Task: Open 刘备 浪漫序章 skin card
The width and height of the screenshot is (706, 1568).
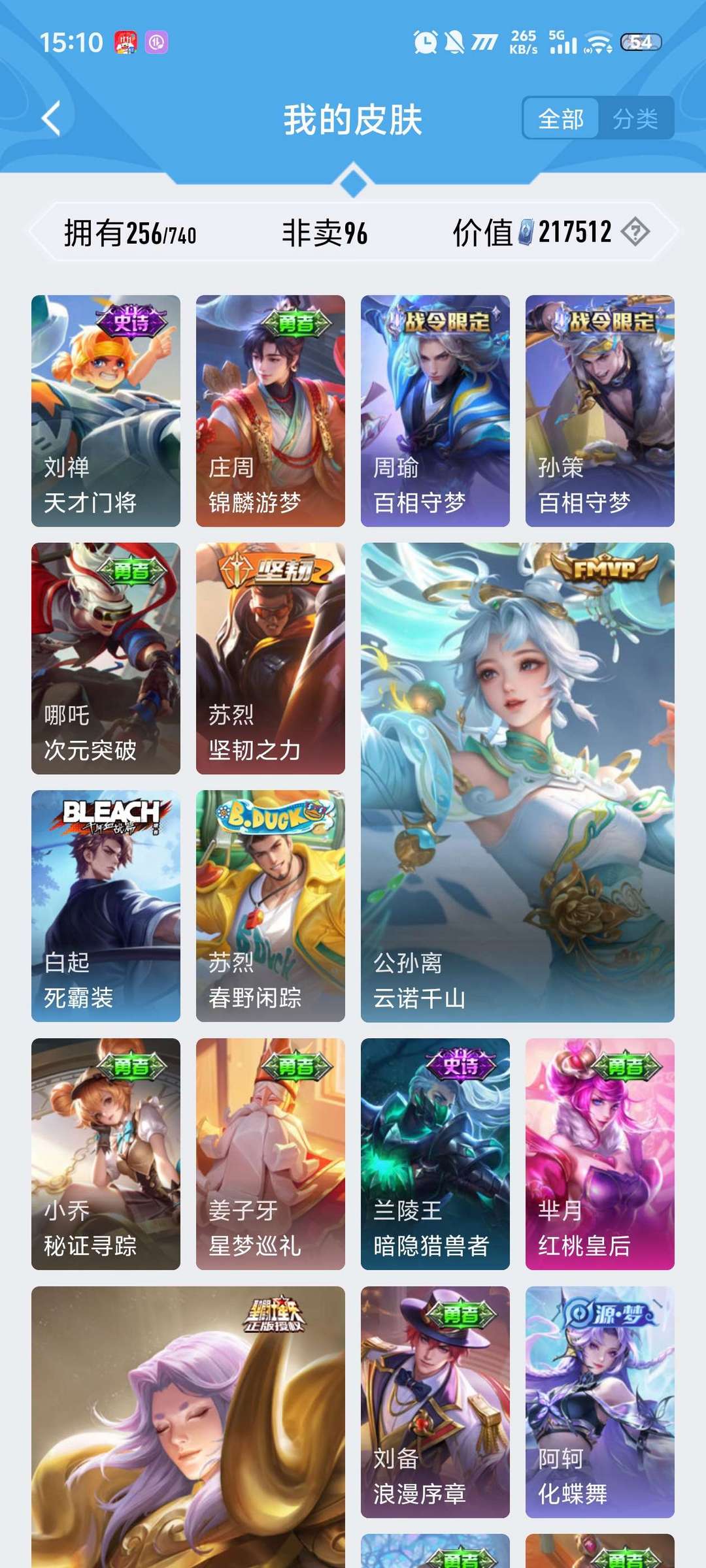Action: pyautogui.click(x=435, y=1402)
